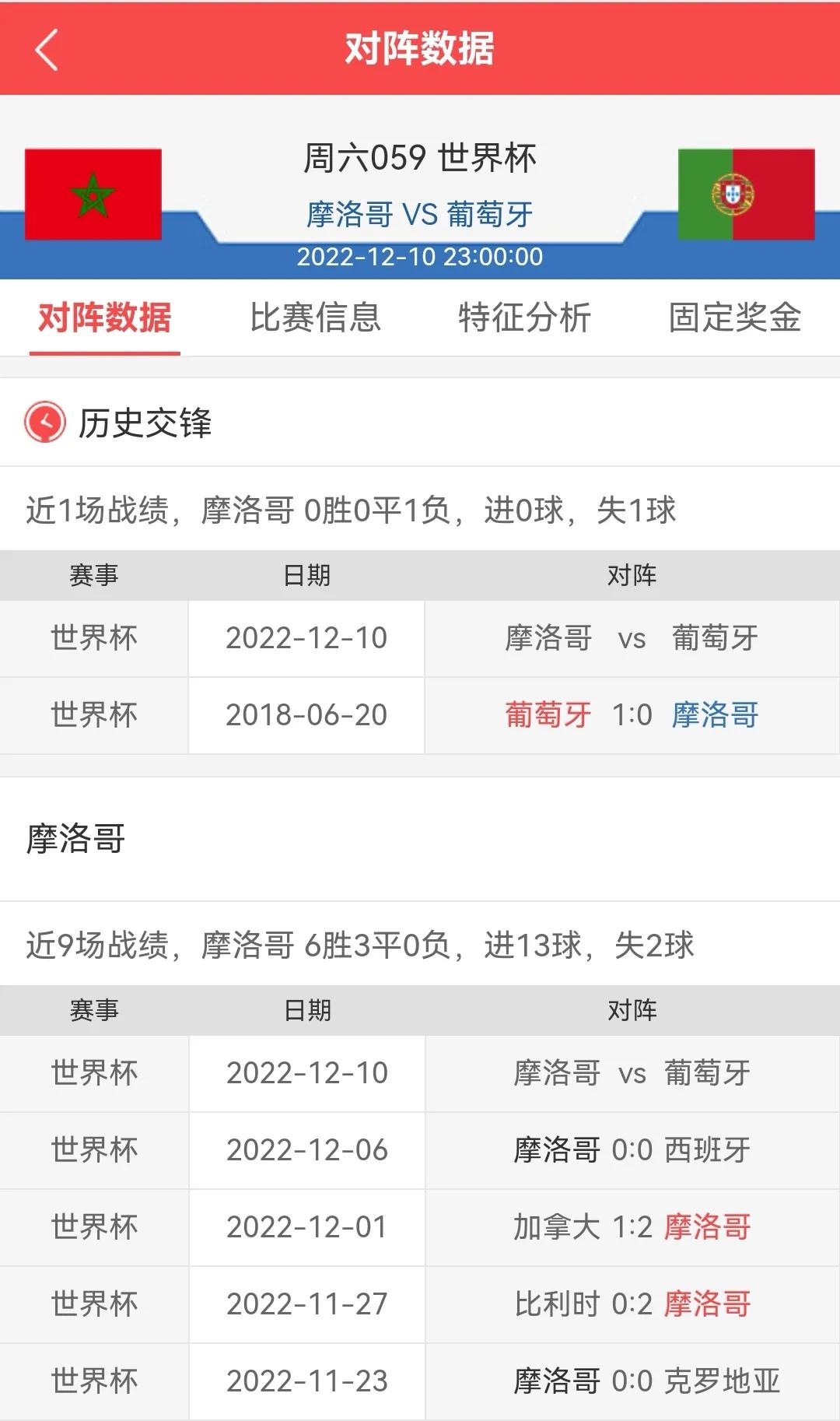Select the active 对阵数据 tab
Screen dimensions: 840x1421
tap(103, 318)
